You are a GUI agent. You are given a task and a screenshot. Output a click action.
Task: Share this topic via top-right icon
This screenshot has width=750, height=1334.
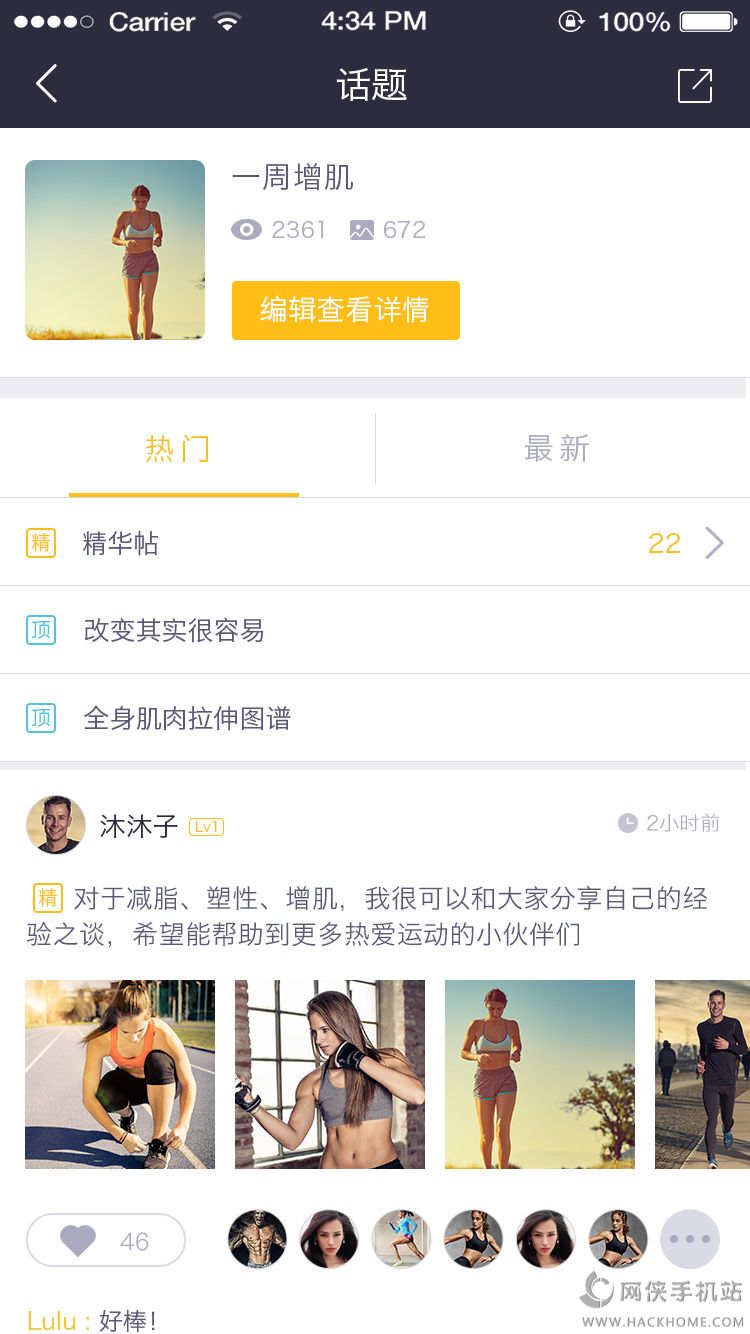(695, 86)
